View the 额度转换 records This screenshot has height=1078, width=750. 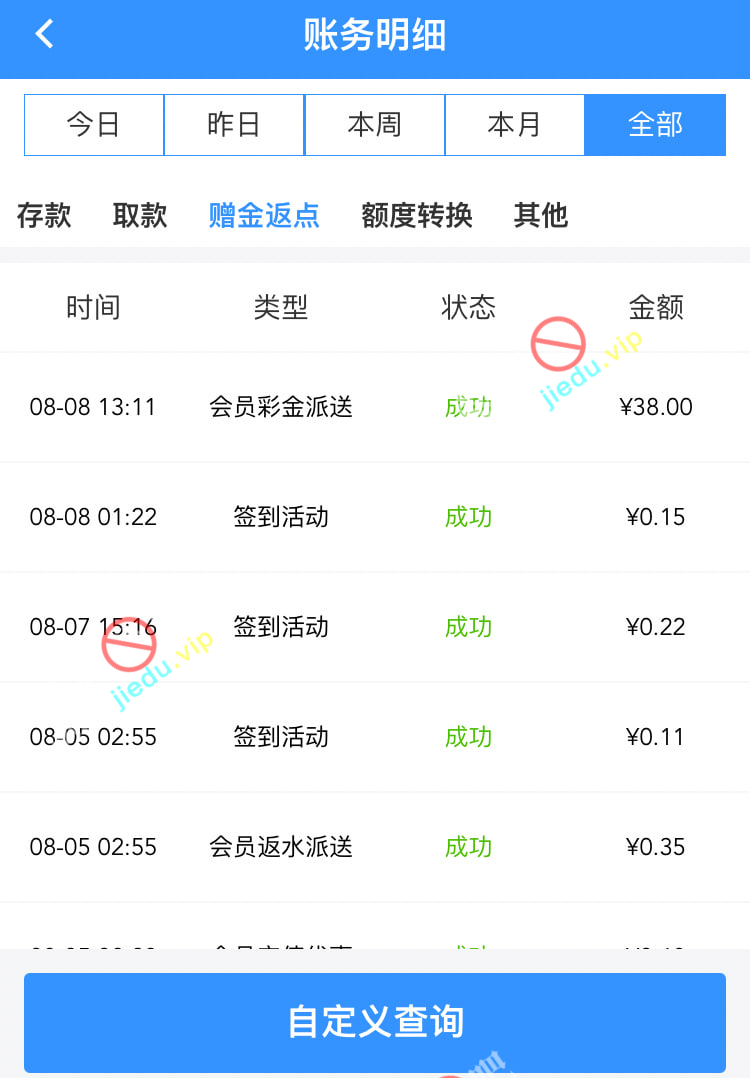click(417, 215)
